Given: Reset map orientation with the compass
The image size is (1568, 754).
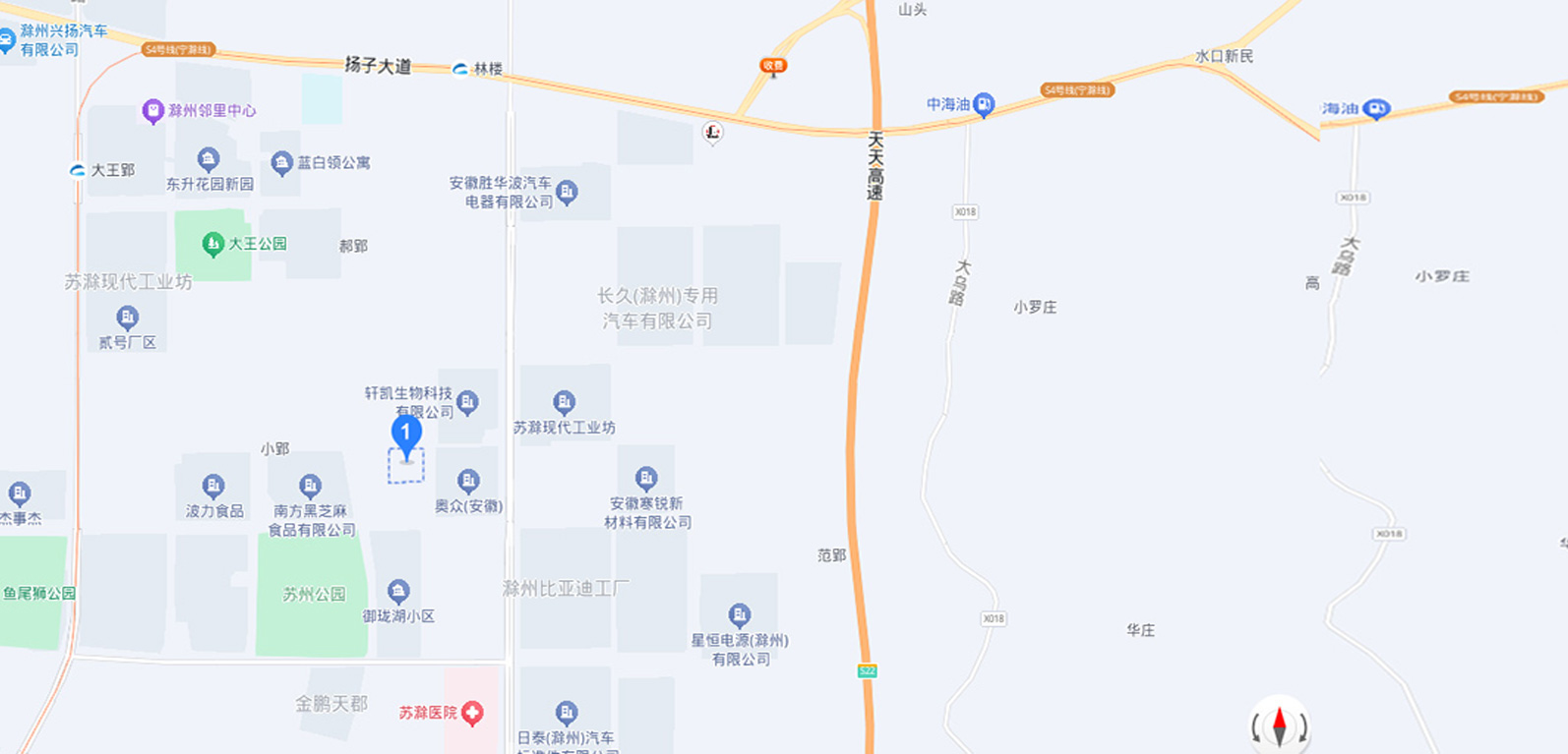Looking at the screenshot, I should tap(1279, 726).
